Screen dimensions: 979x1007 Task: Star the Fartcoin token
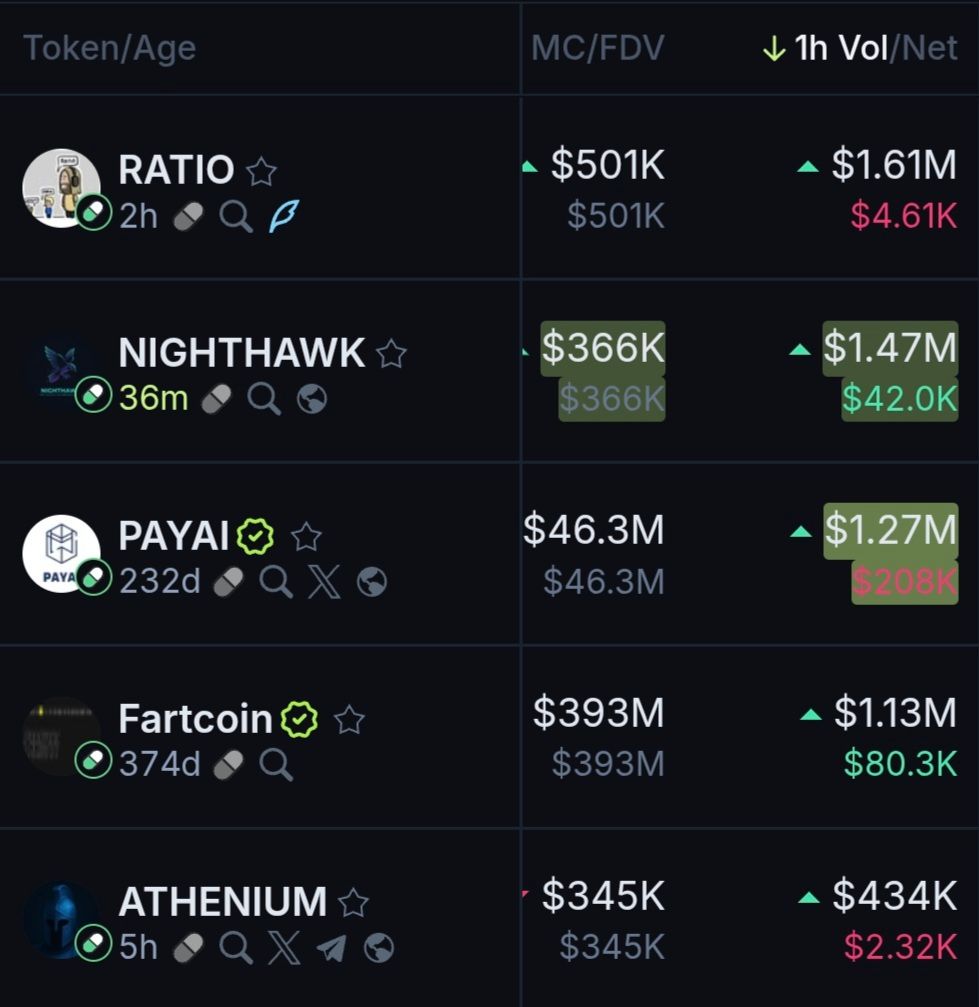[x=349, y=720]
